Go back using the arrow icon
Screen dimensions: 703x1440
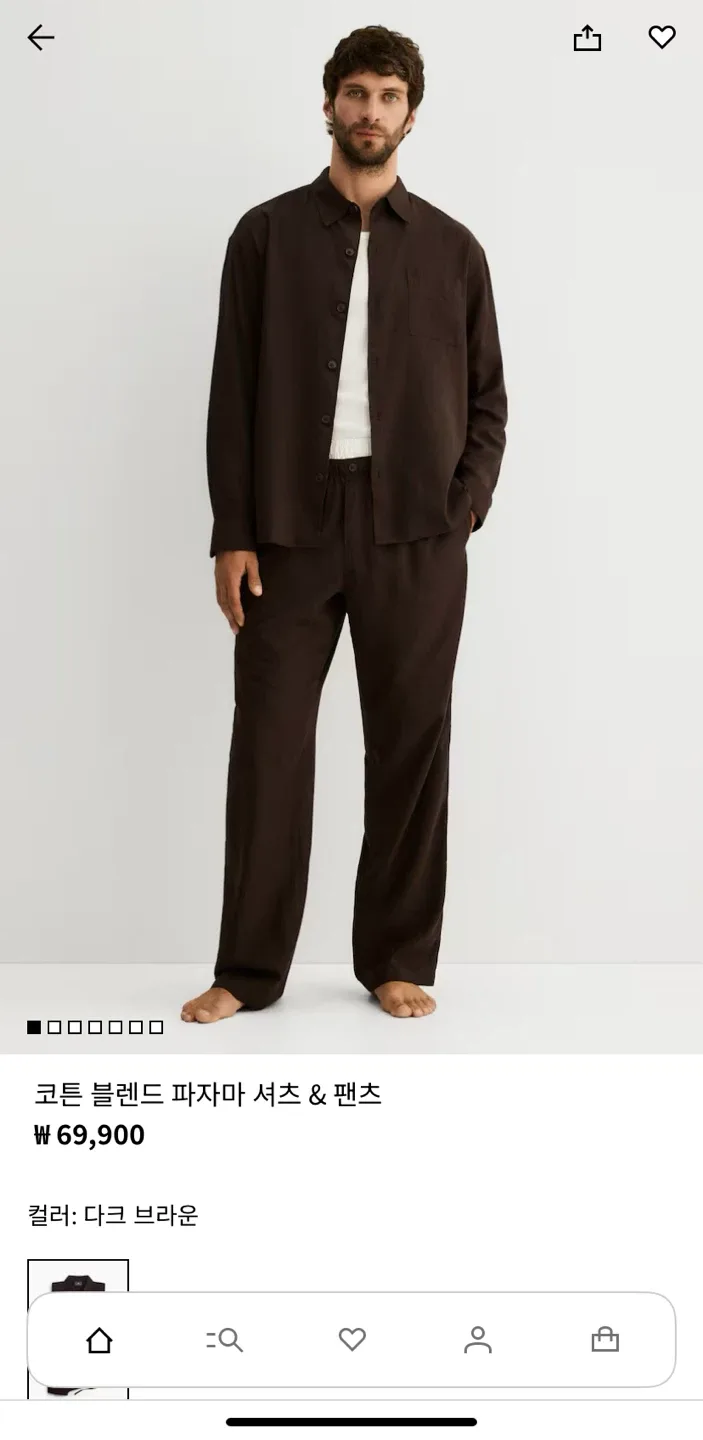pyautogui.click(x=40, y=38)
